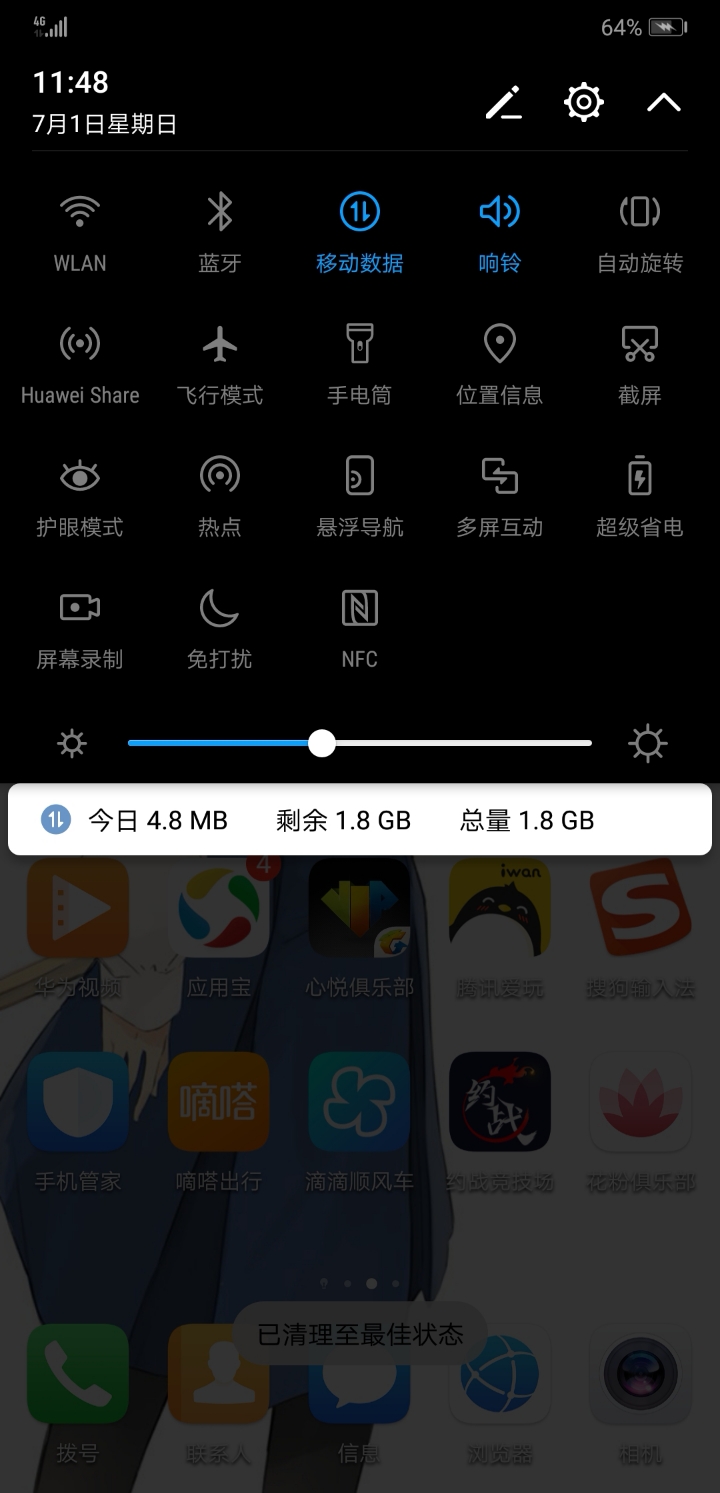Tap the data usage notification banner
The width and height of the screenshot is (720, 1493).
click(x=359, y=818)
